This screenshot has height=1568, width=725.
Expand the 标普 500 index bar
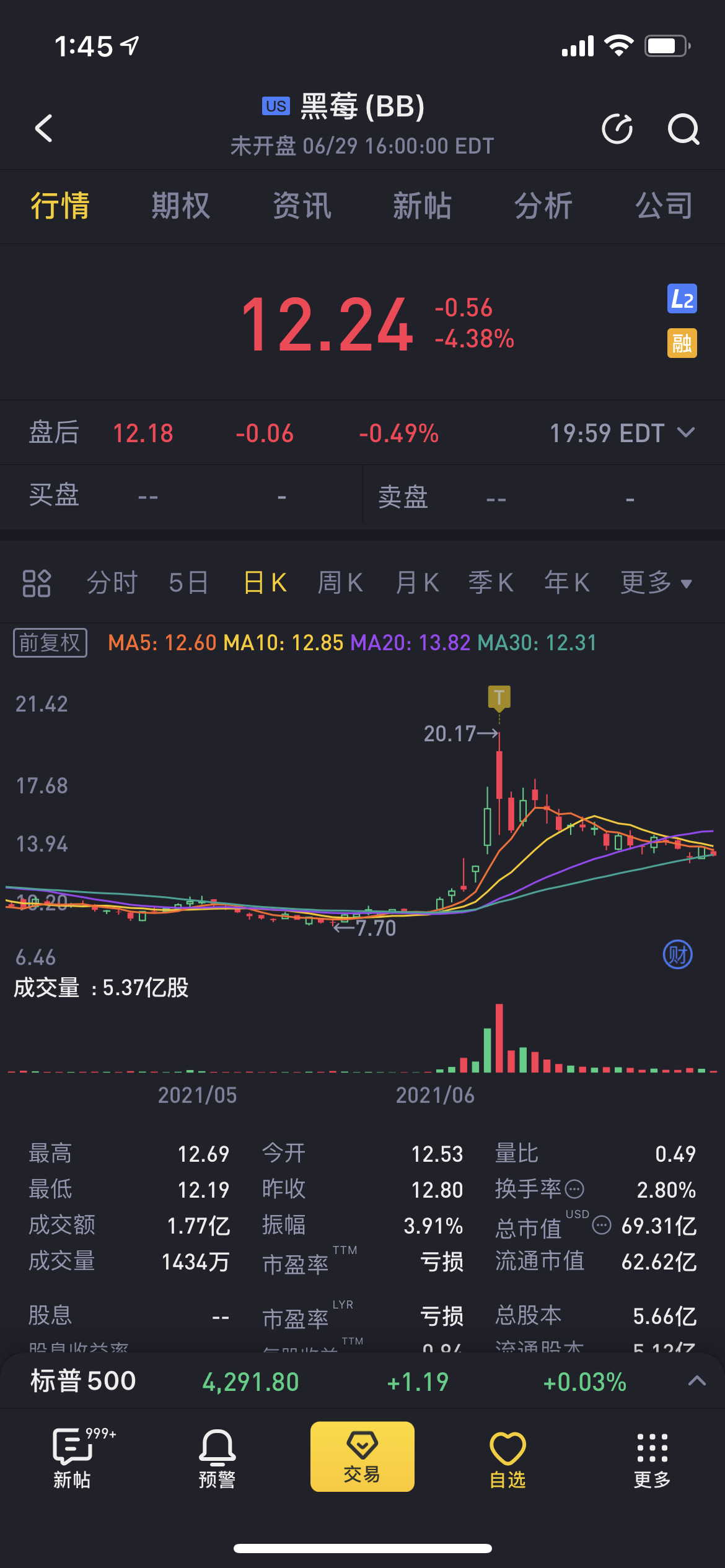point(697,1380)
